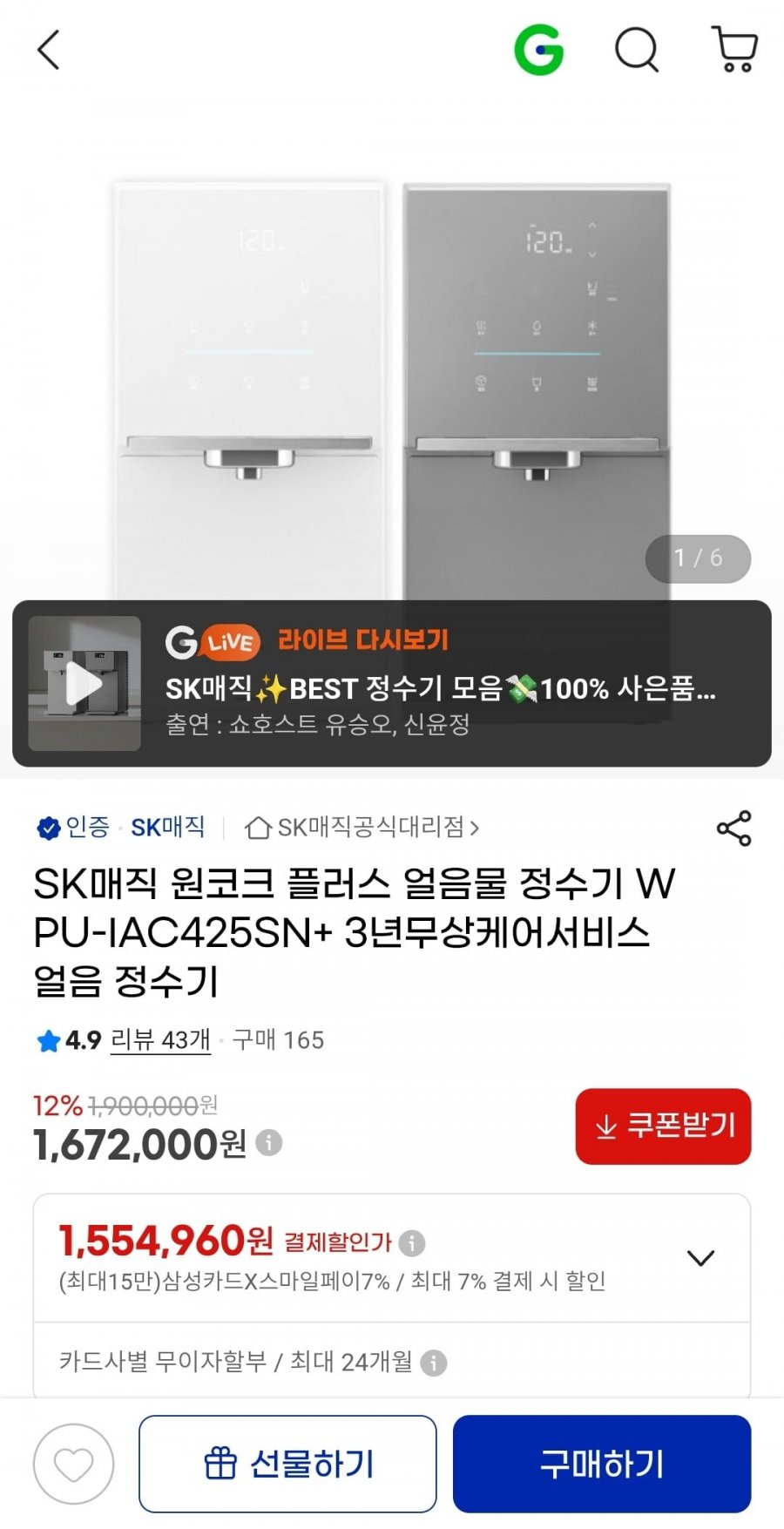Expand the 결제할인가 discount details
The image size is (784, 1529).
point(700,1258)
